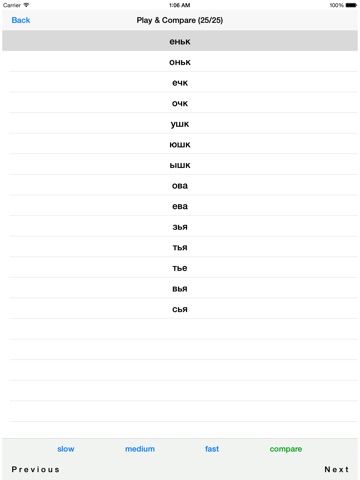
Task: Select the highlighted row еньк
Action: click(180, 41)
